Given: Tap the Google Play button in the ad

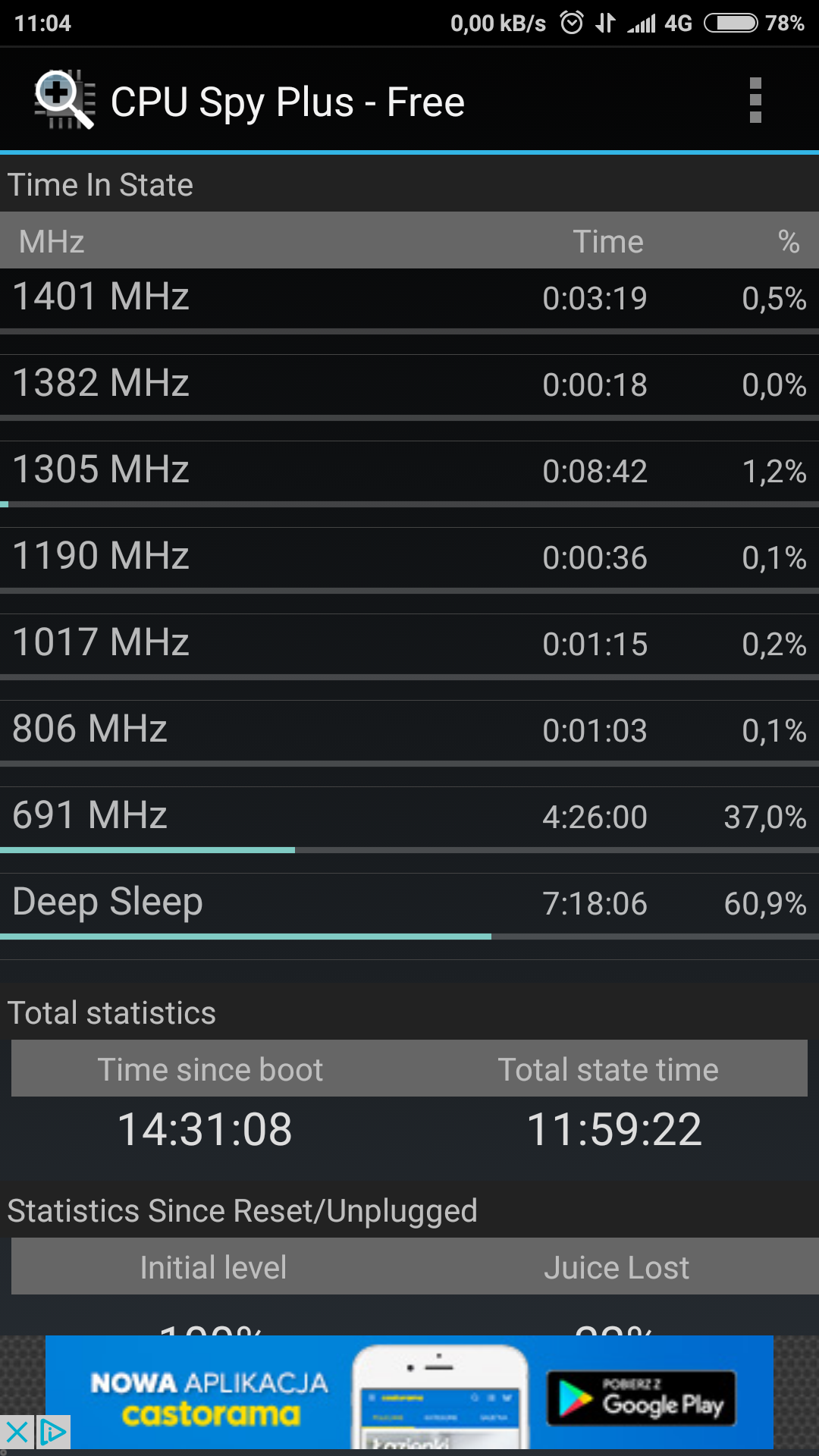Looking at the screenshot, I should coord(642,1398).
